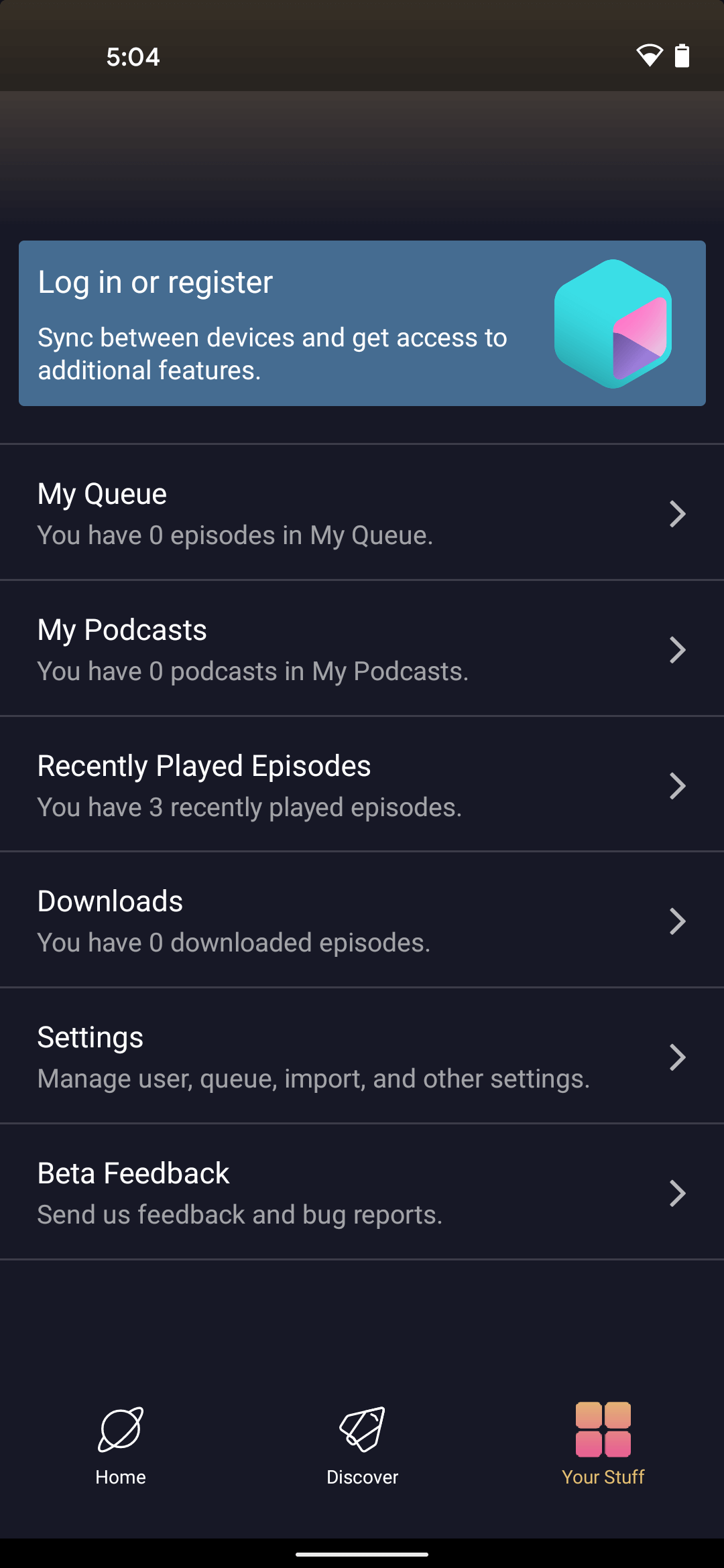
Task: Open Downloads using the right chevron
Action: (x=678, y=921)
